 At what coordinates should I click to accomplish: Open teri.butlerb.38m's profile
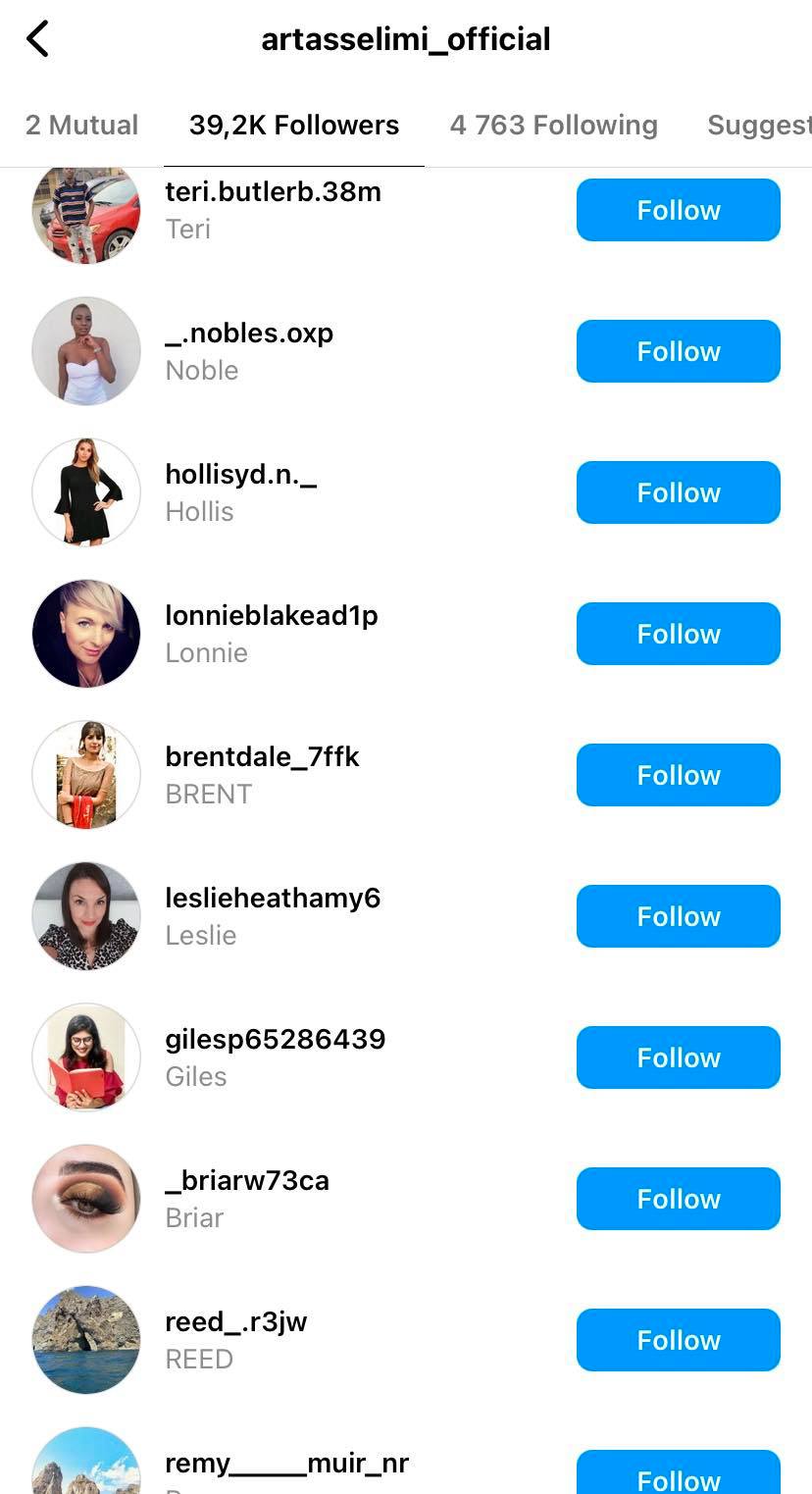(x=273, y=192)
